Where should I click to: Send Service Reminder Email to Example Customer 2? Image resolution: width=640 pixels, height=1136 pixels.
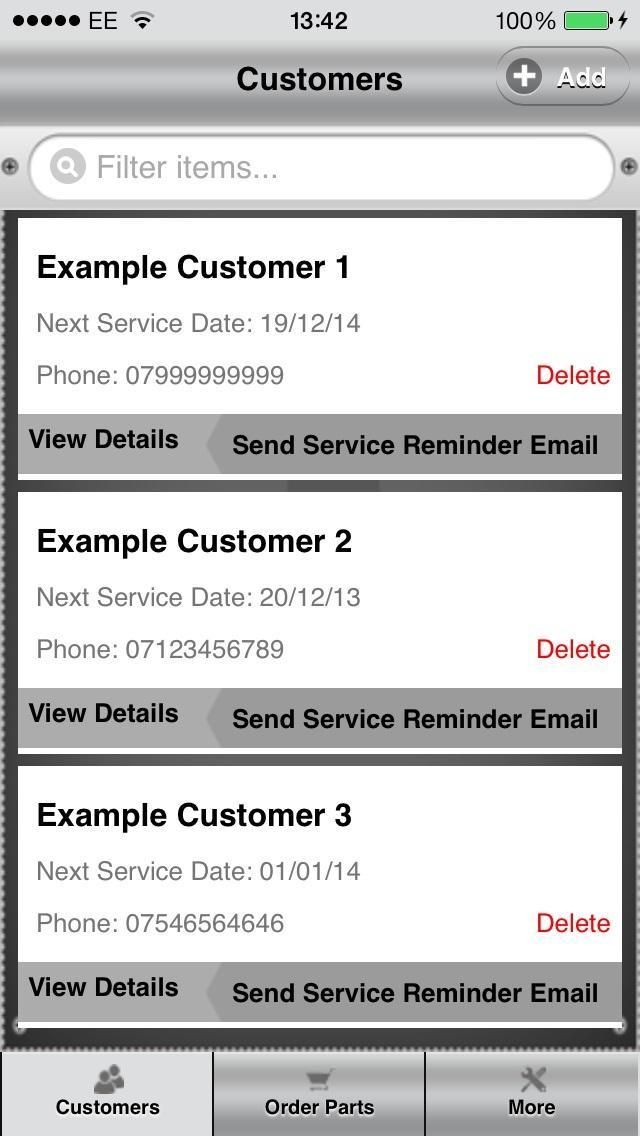tap(415, 719)
